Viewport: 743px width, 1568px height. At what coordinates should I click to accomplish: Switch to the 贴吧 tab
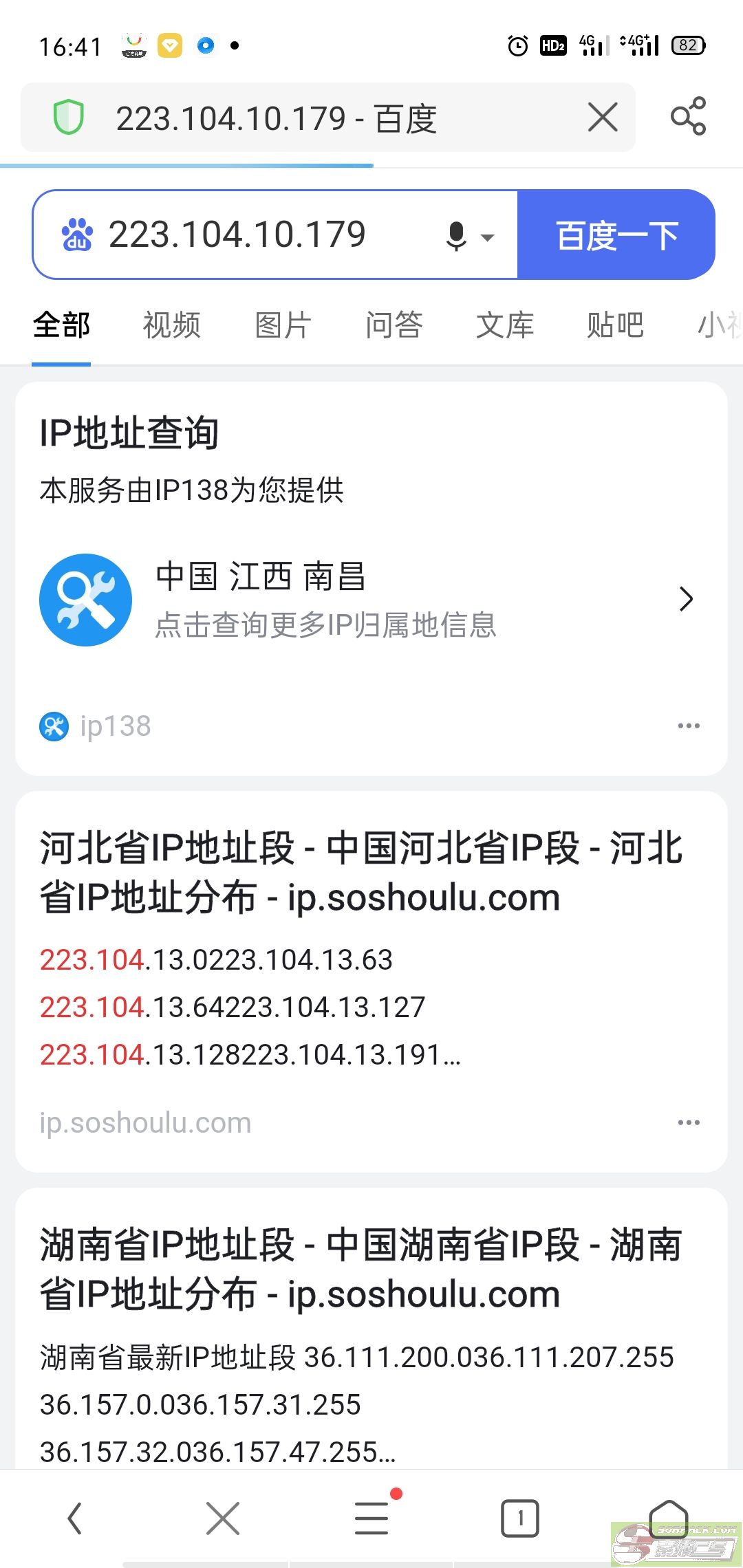point(615,325)
